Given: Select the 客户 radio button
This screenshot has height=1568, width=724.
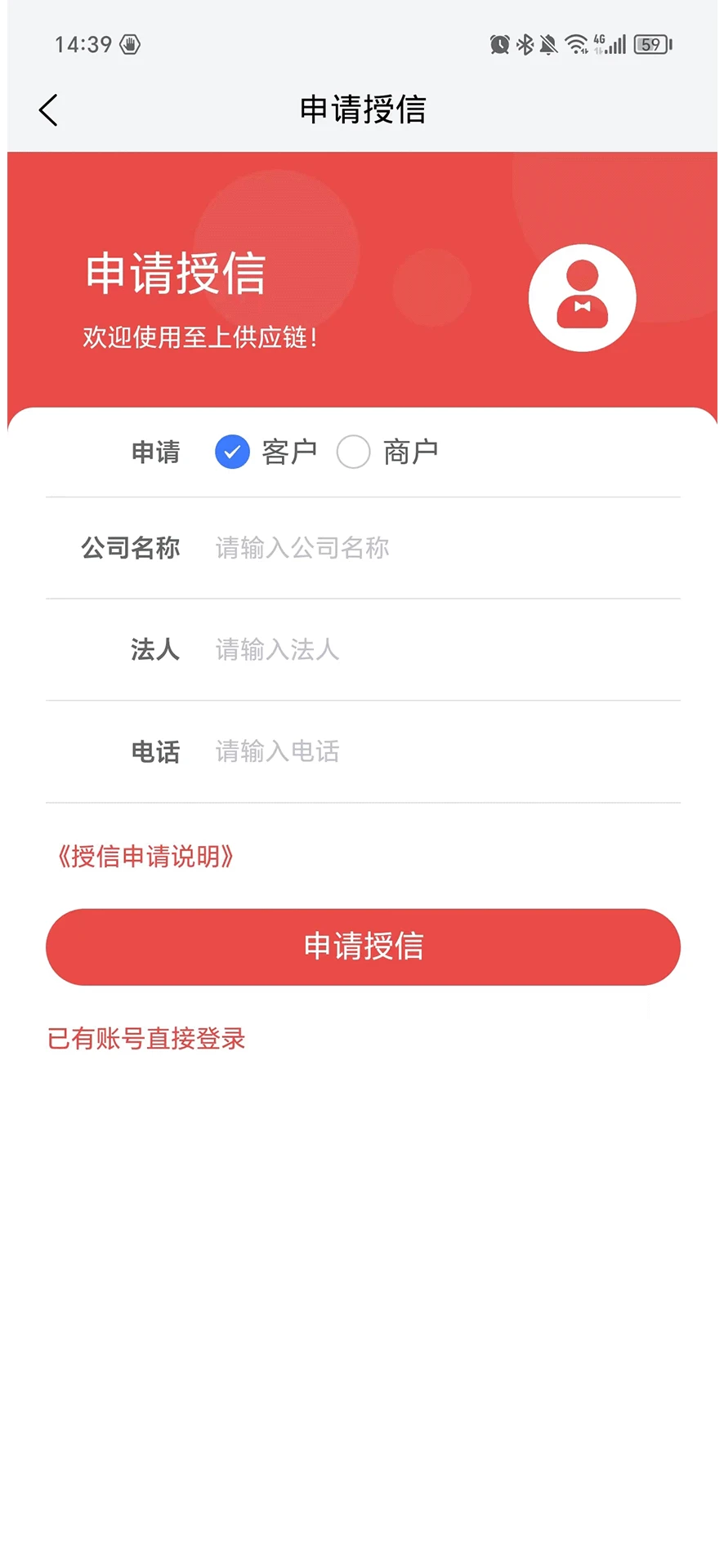Looking at the screenshot, I should tap(232, 452).
